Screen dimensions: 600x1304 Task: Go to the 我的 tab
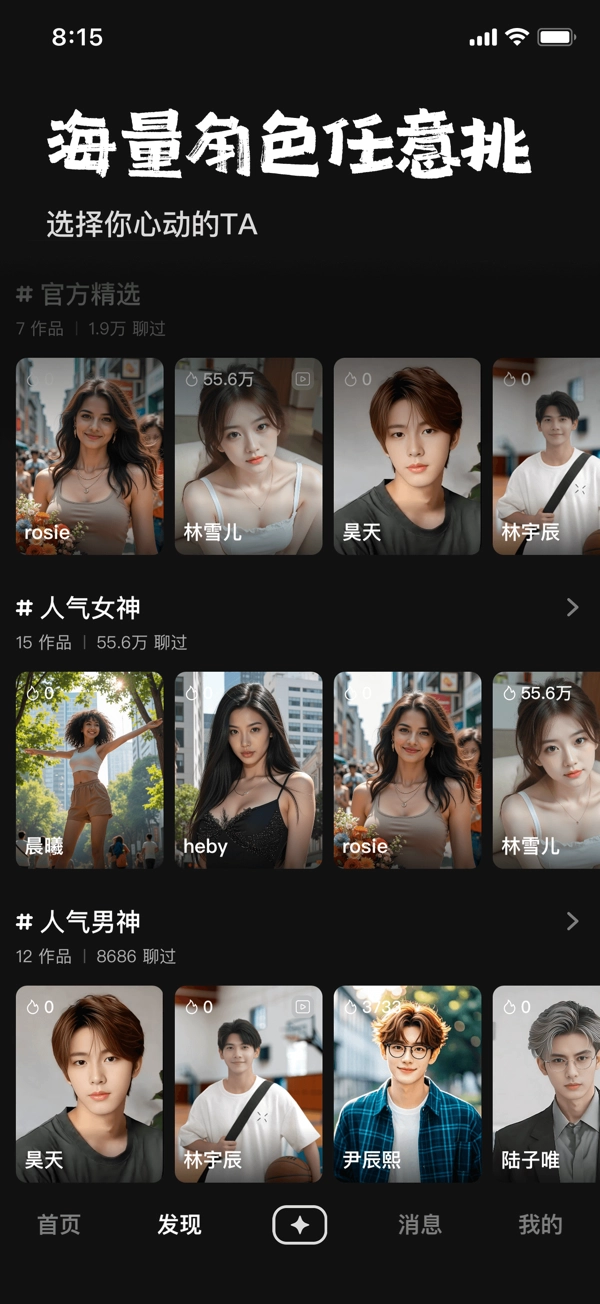click(540, 1225)
